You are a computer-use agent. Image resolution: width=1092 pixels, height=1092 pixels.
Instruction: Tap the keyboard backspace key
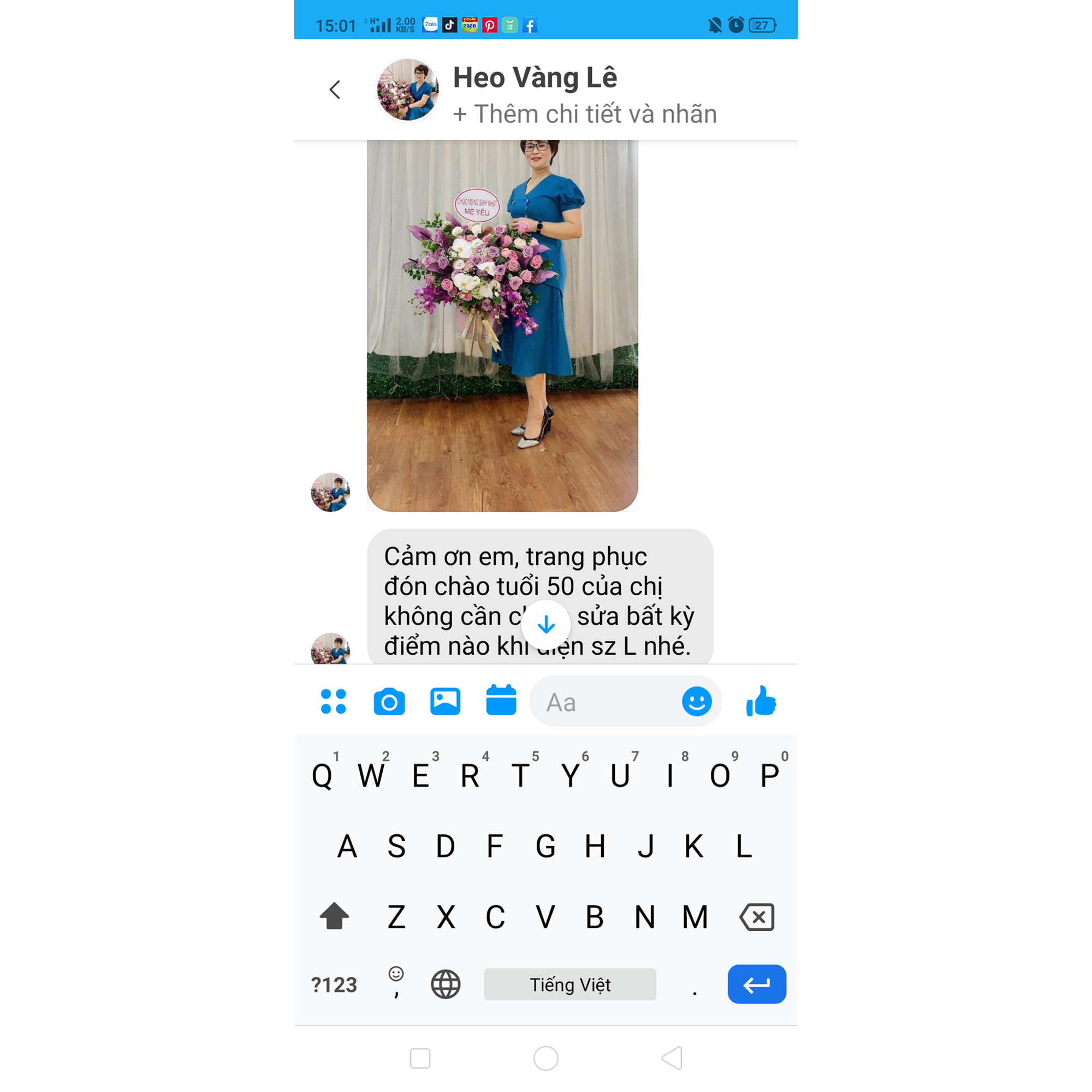click(757, 917)
